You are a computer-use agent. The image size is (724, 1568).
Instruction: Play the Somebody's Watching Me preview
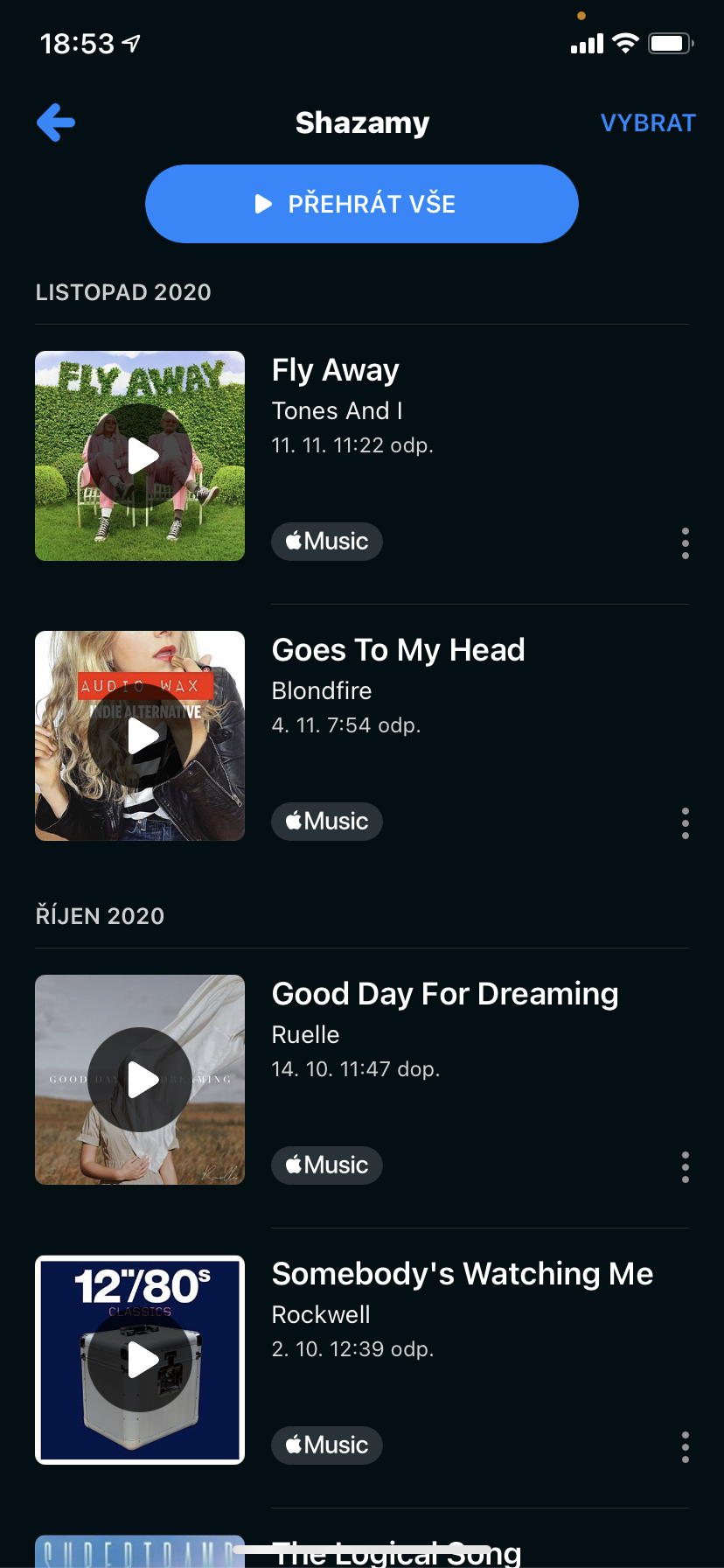tap(140, 1360)
